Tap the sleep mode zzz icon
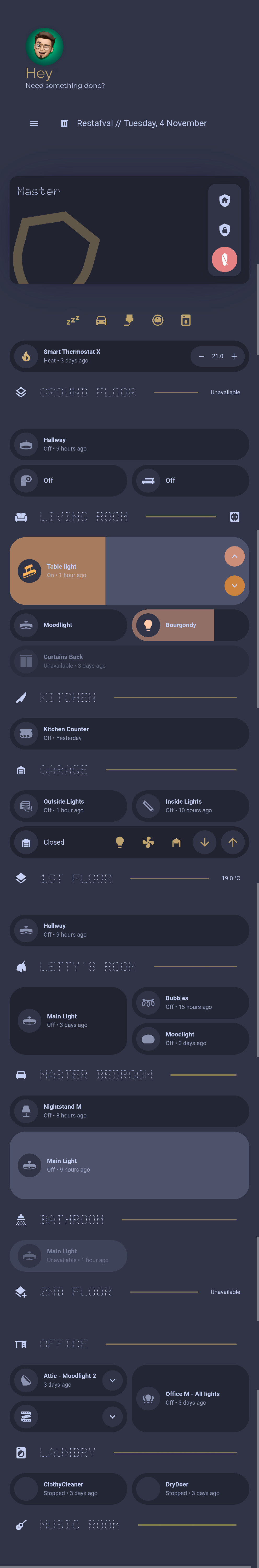The width and height of the screenshot is (259, 1568). (72, 320)
